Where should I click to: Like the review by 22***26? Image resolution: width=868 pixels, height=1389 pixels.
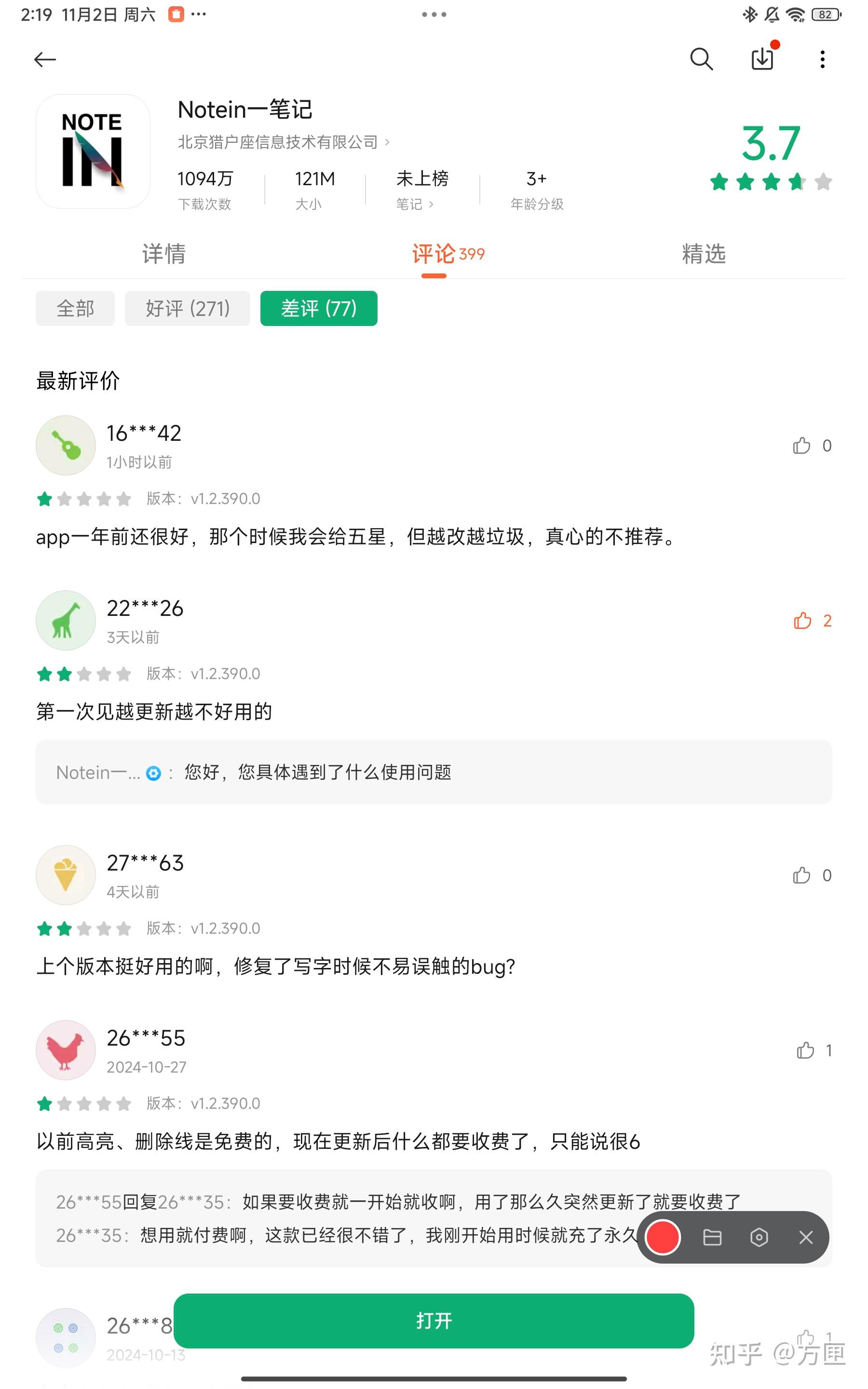[802, 620]
